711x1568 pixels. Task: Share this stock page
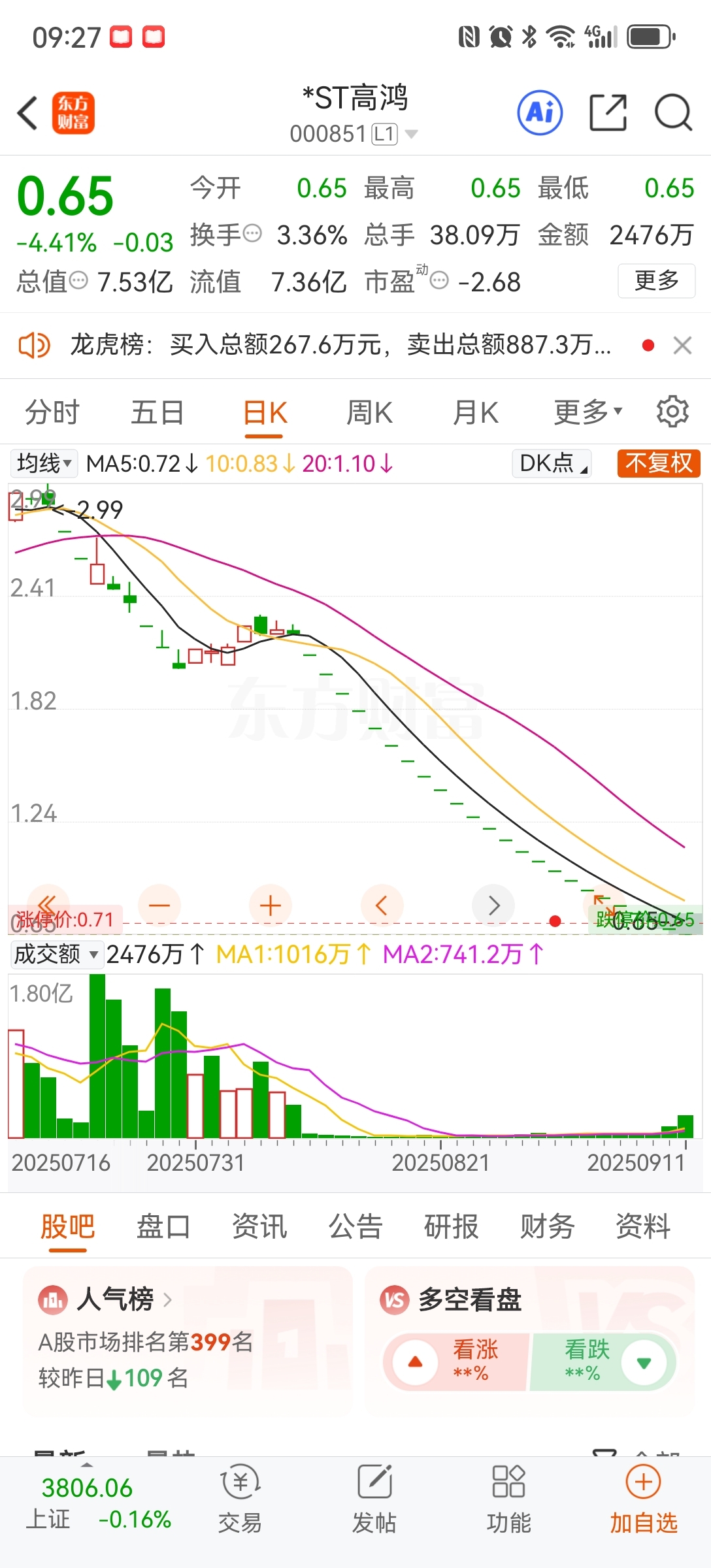pyautogui.click(x=608, y=112)
